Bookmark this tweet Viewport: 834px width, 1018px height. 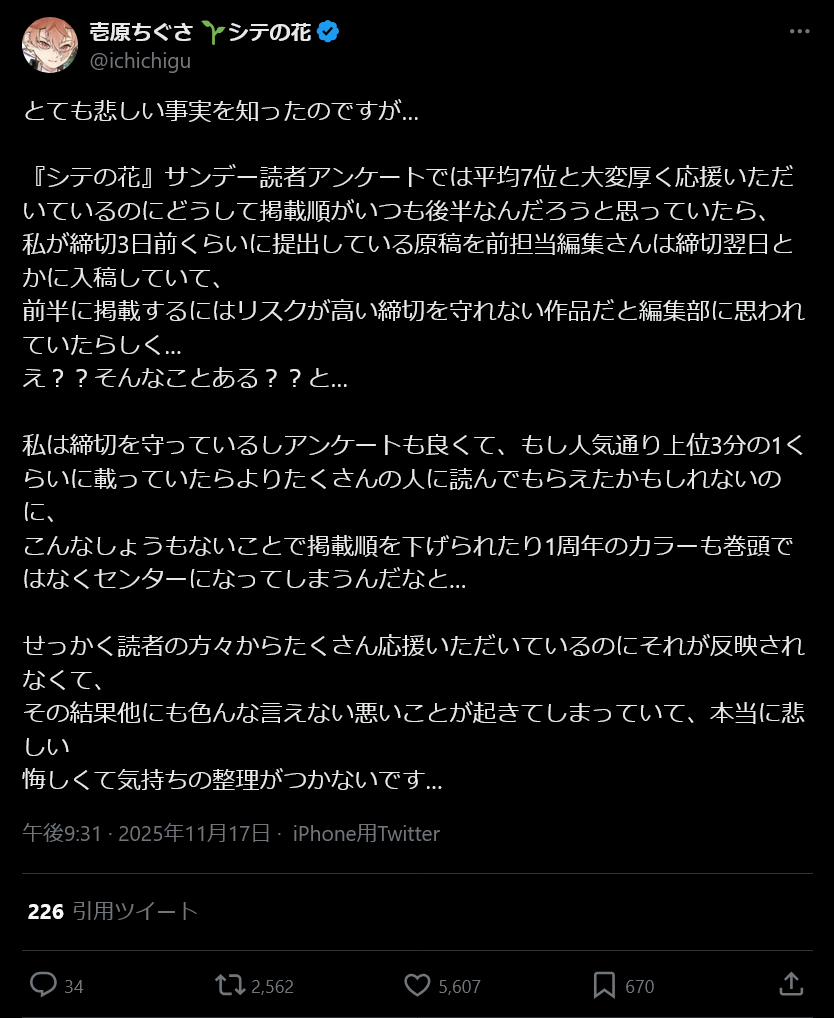604,985
